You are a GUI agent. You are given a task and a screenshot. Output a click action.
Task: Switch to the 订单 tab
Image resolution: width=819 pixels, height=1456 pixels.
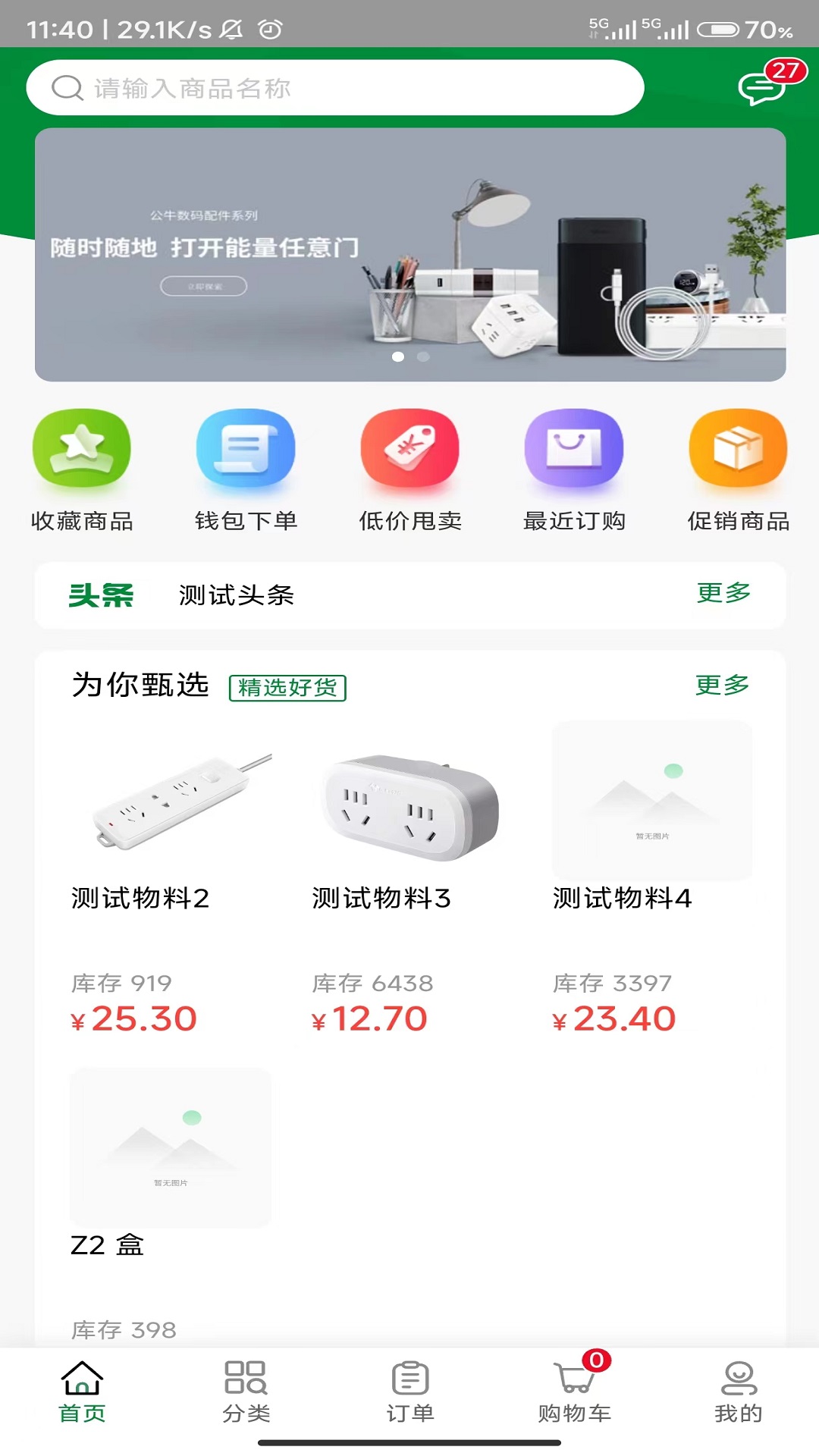pyautogui.click(x=410, y=1392)
